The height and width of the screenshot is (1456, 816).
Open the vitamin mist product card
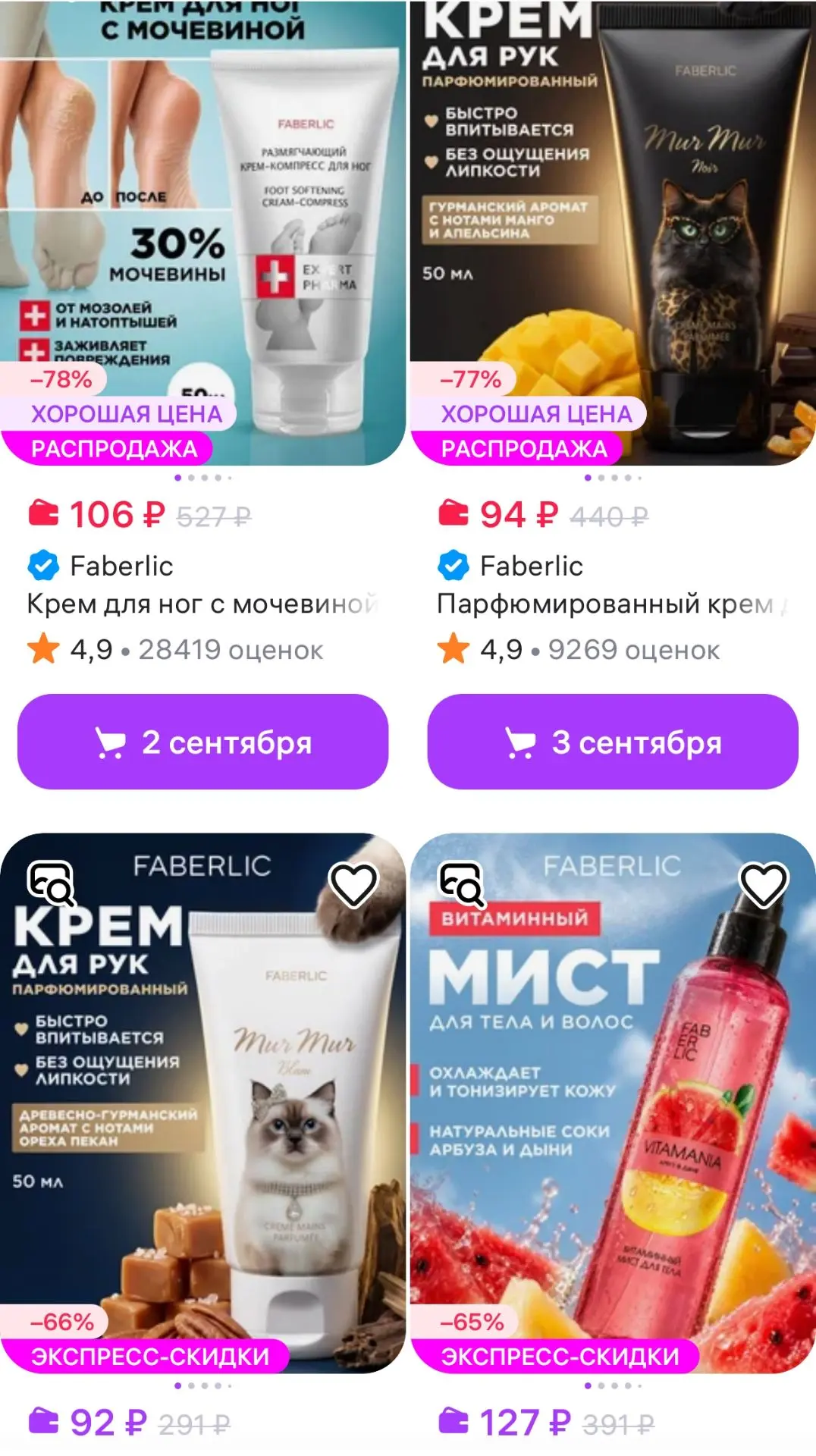pyautogui.click(x=613, y=1103)
